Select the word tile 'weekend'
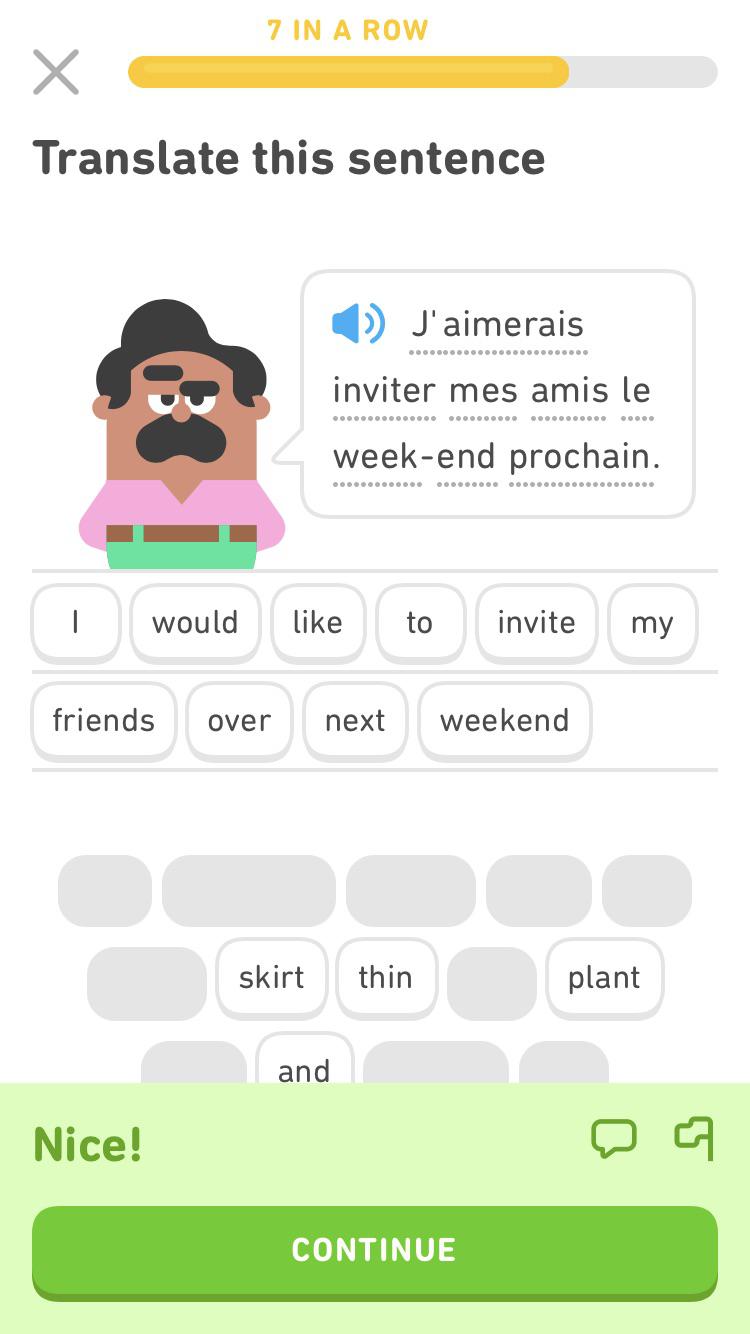Screen dimensions: 750x1334 coord(504,720)
